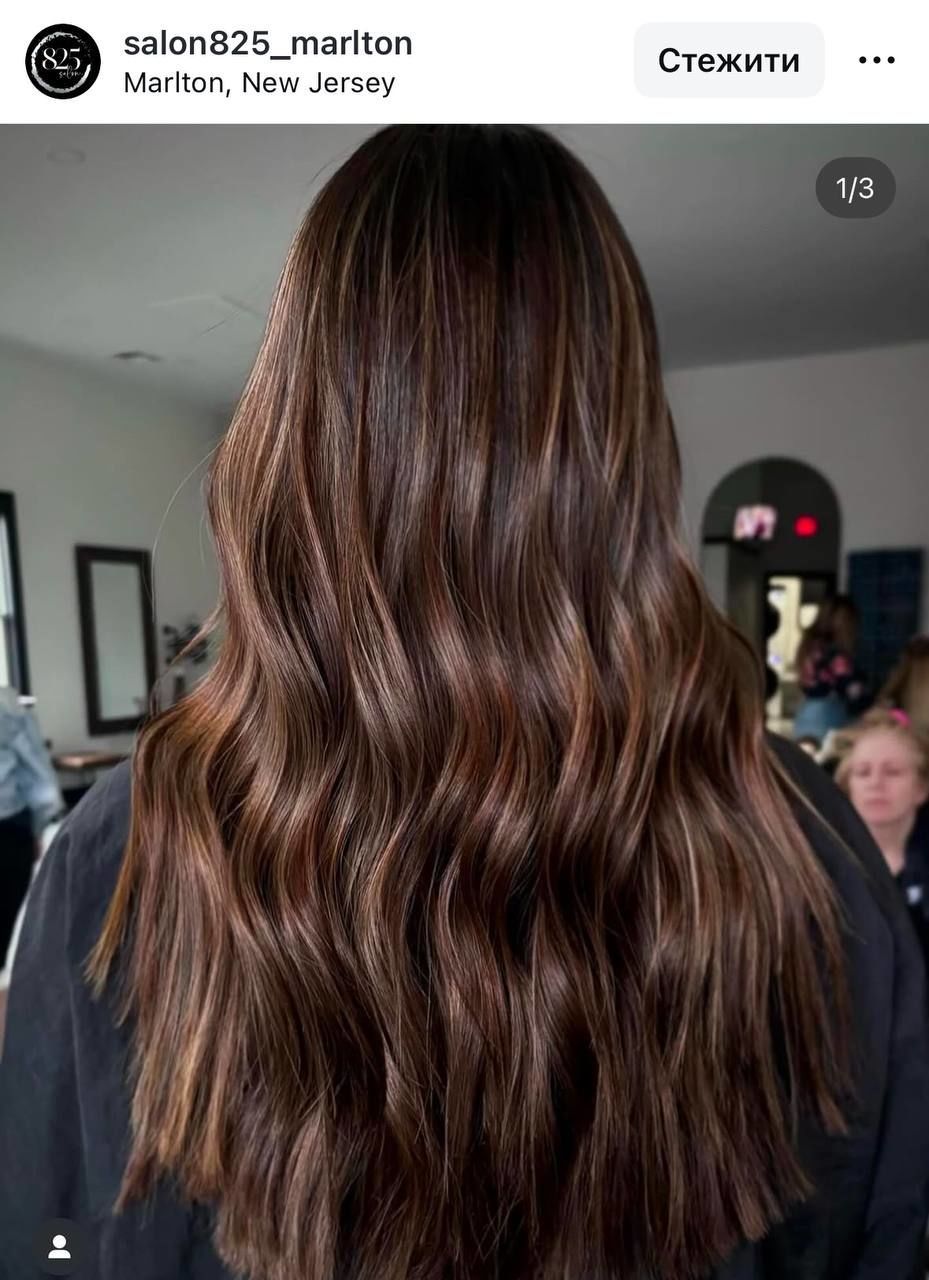929x1280 pixels.
Task: Open the Marlton, New Jersey location
Action: point(259,83)
